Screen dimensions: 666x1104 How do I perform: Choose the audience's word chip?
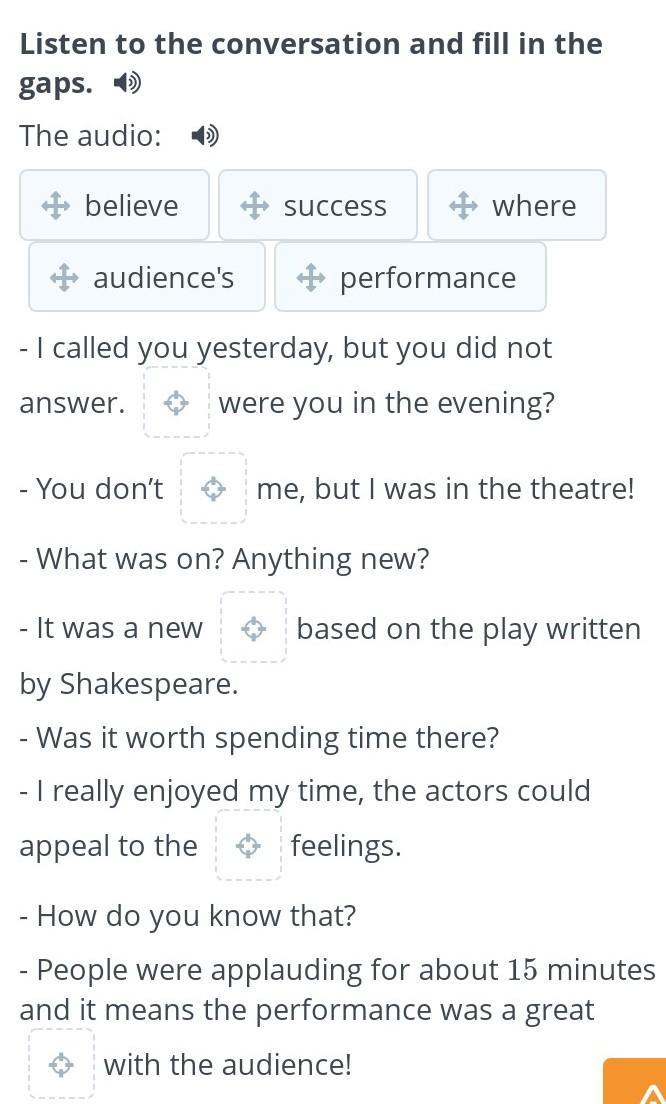point(146,277)
